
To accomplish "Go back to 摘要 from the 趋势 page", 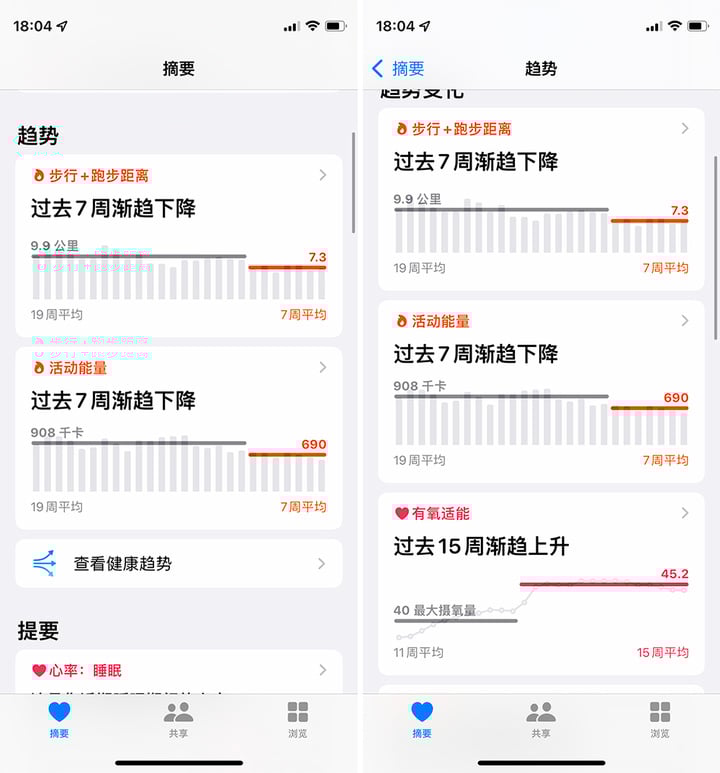I will point(398,69).
